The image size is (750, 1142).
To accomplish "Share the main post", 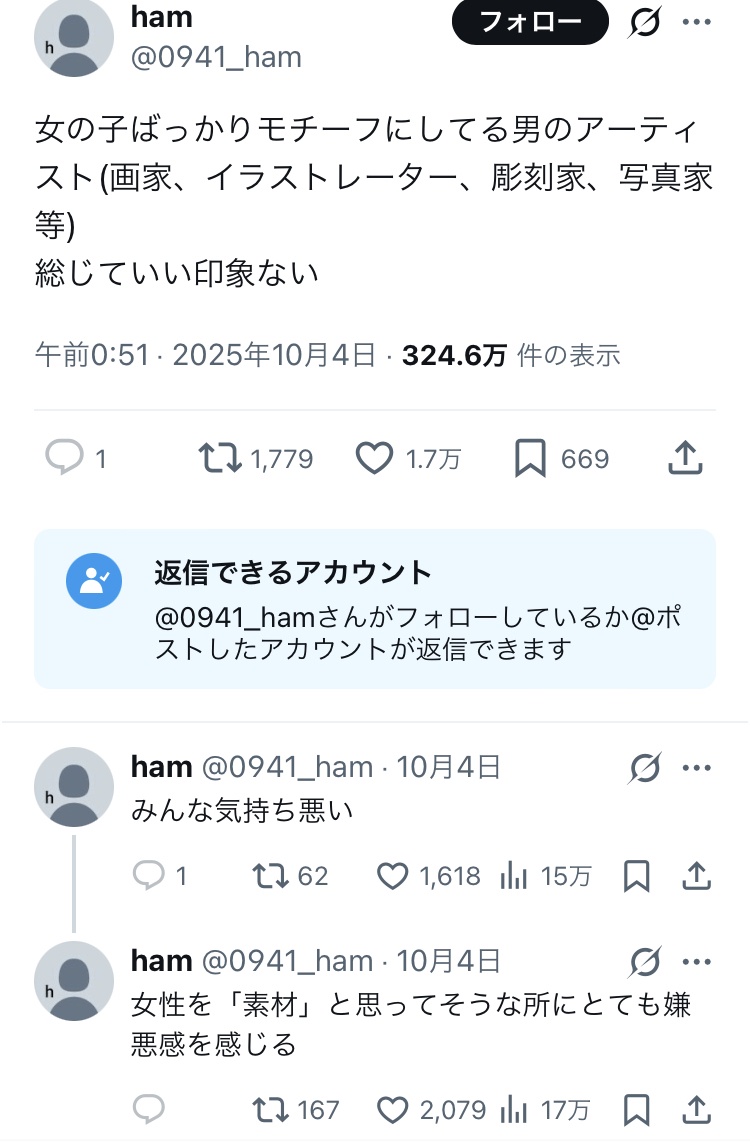I will click(685, 459).
